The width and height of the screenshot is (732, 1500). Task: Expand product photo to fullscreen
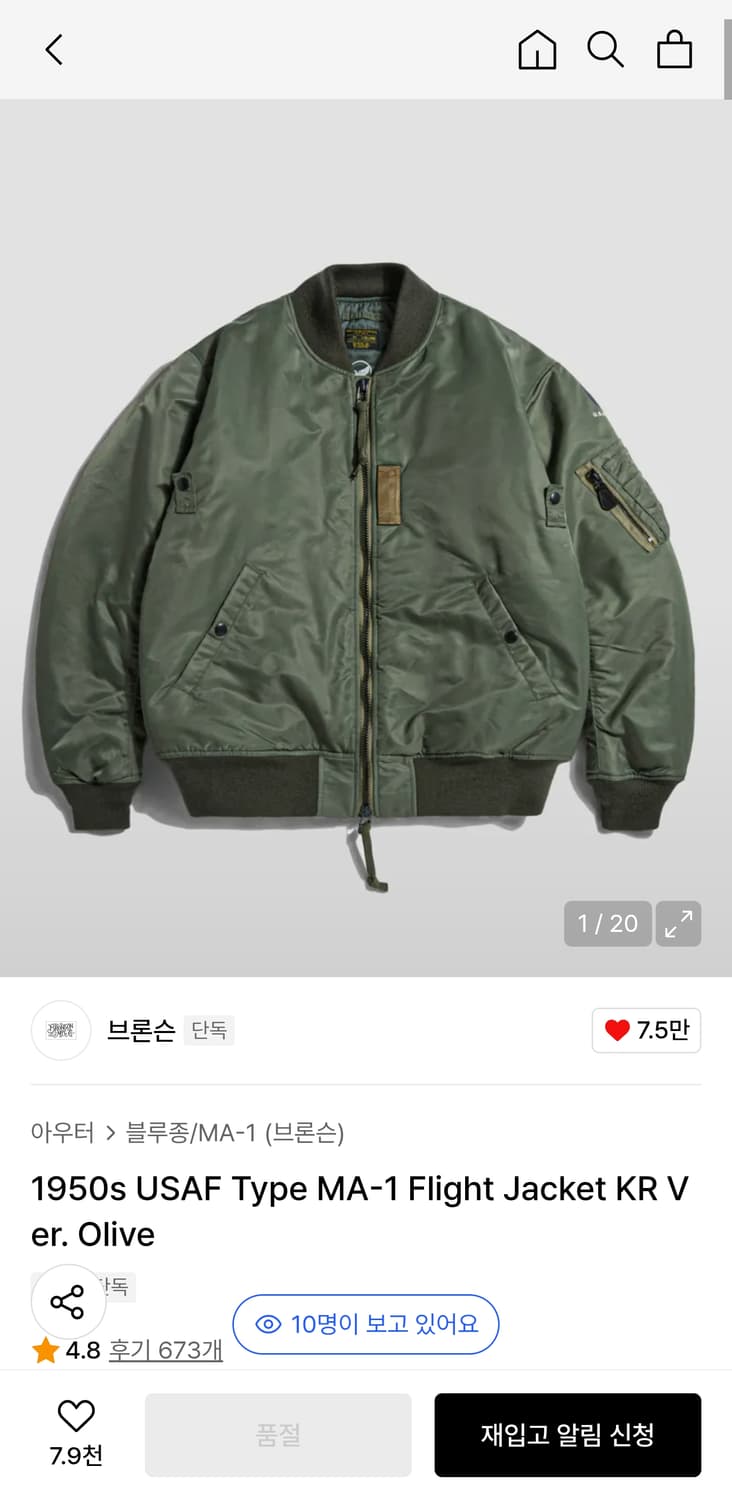[678, 924]
